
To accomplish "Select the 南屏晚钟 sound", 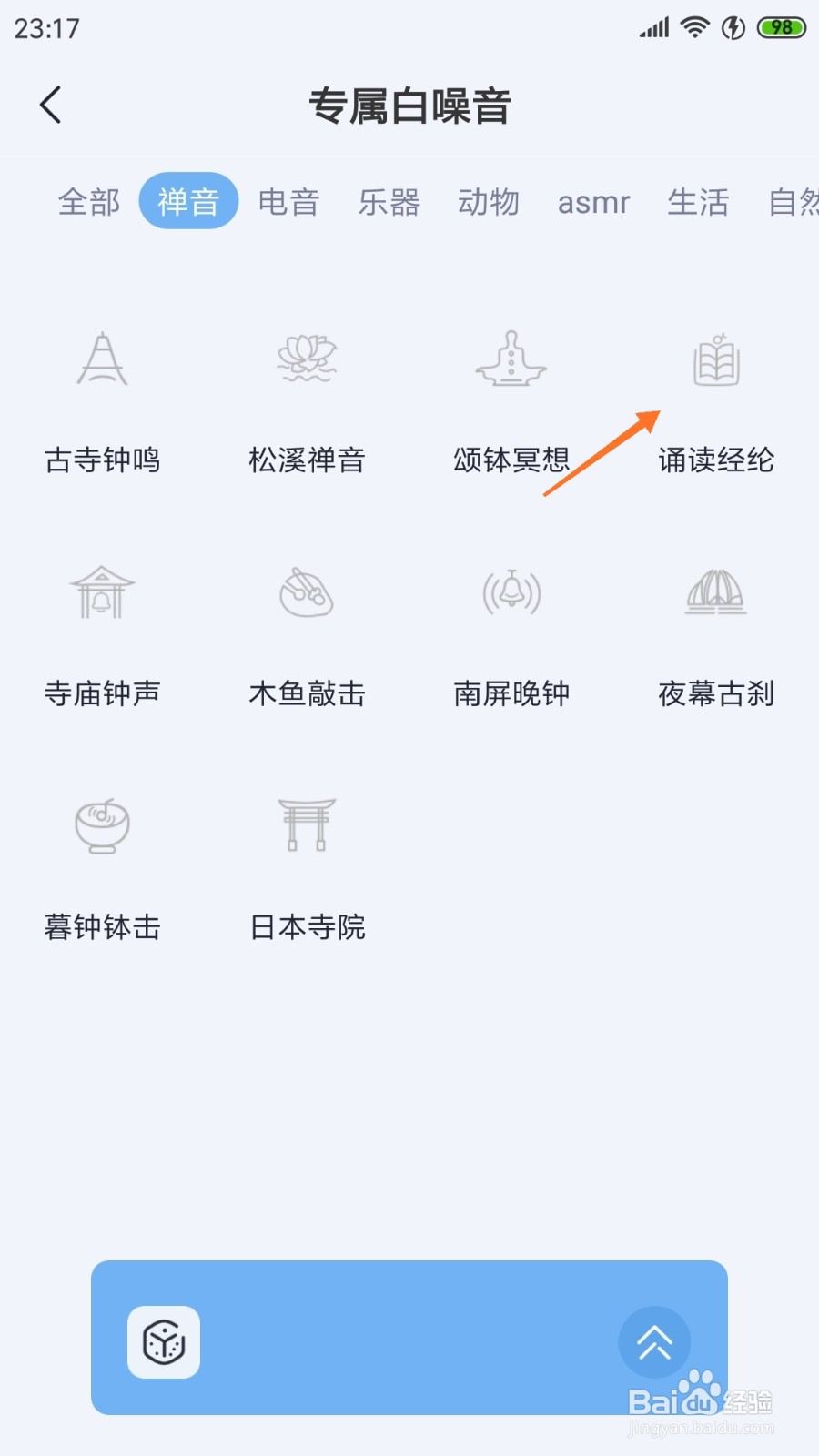I will point(511,635).
